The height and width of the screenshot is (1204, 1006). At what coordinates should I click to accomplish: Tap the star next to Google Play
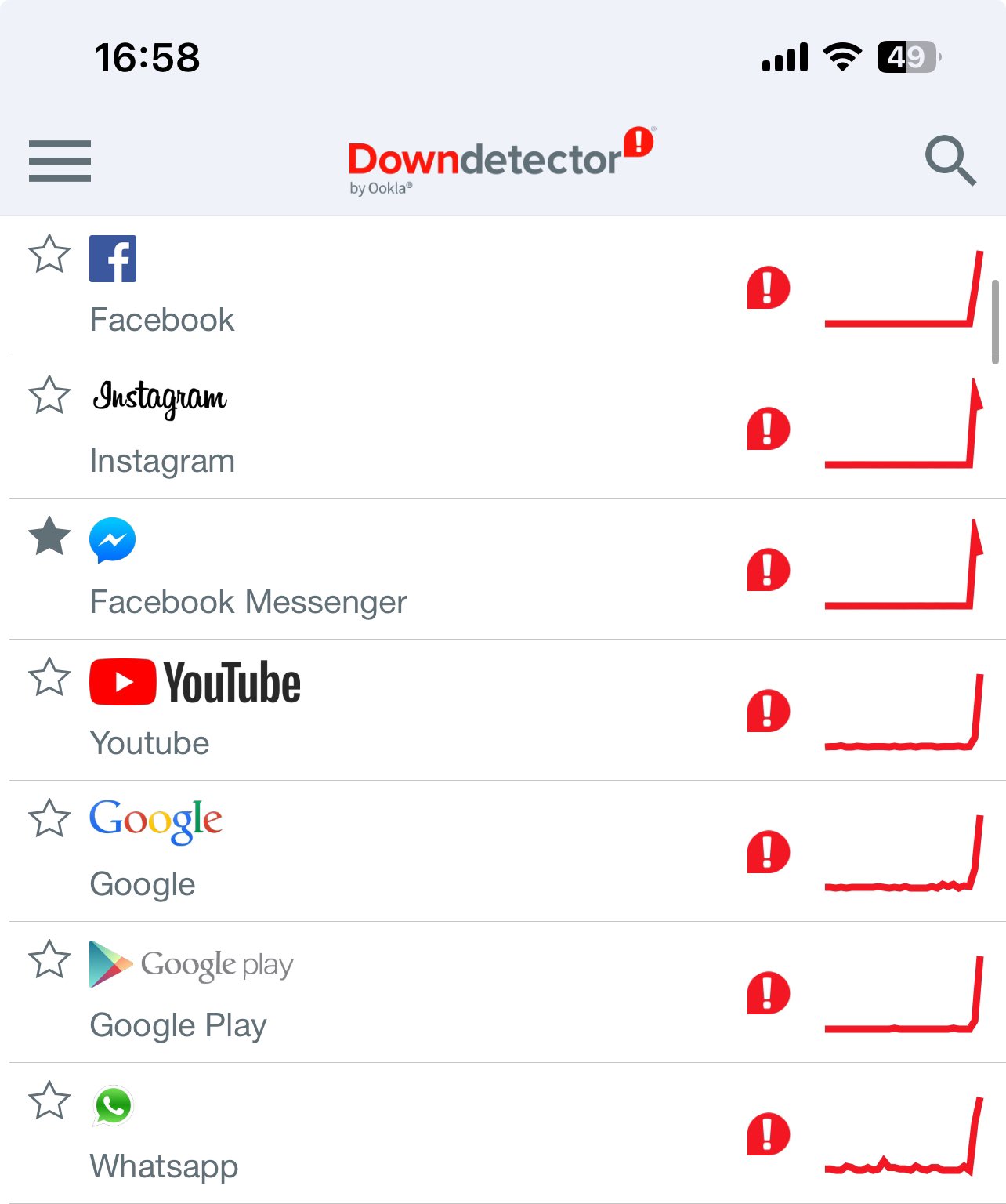click(49, 959)
